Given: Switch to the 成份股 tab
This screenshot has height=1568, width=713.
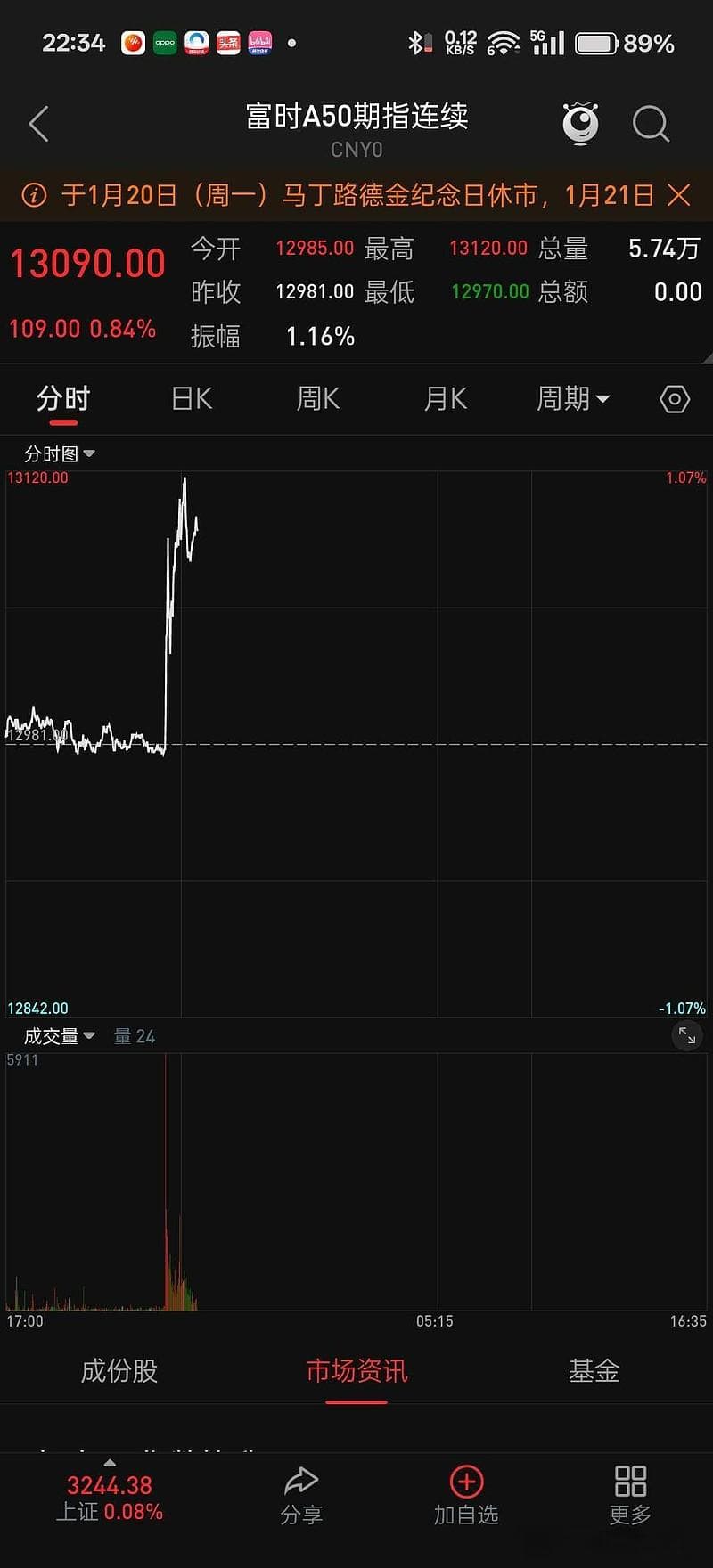Looking at the screenshot, I should [119, 1370].
